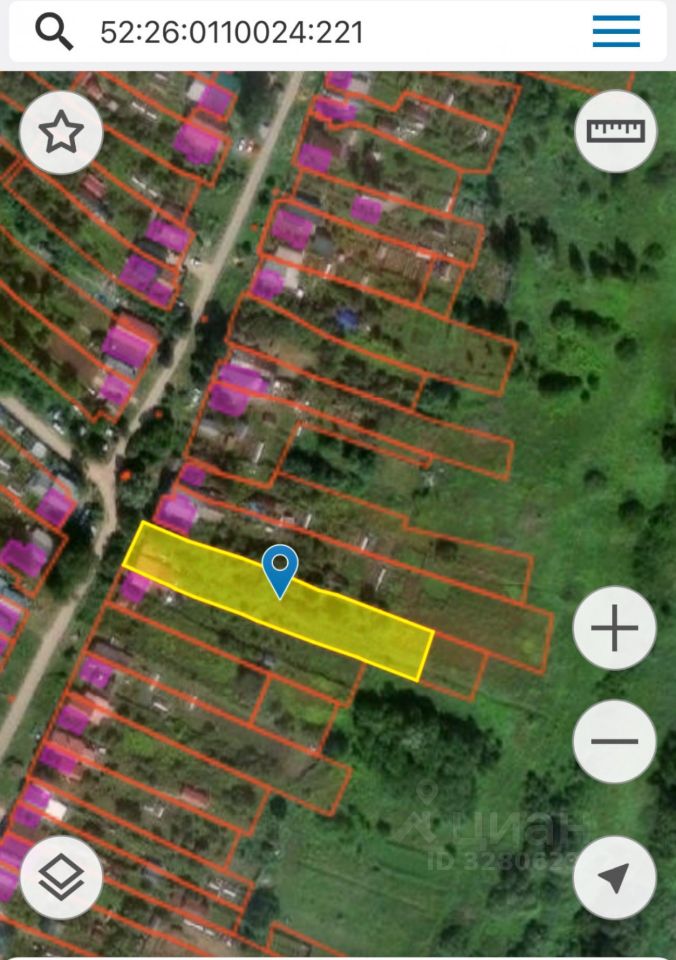Add this parcel to favorites with the star
Viewport: 676px width, 960px height.
tap(61, 132)
